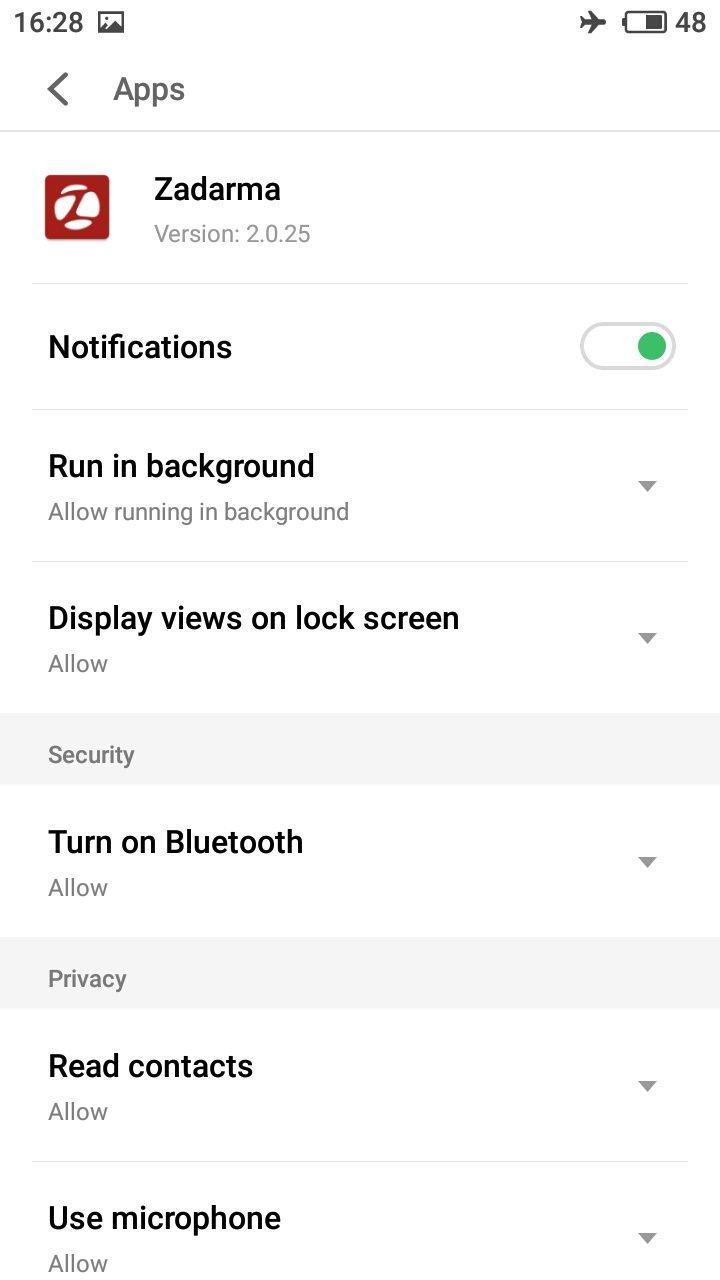Expand the Turn on Bluetooth permission options
The height and width of the screenshot is (1280, 720).
click(646, 862)
